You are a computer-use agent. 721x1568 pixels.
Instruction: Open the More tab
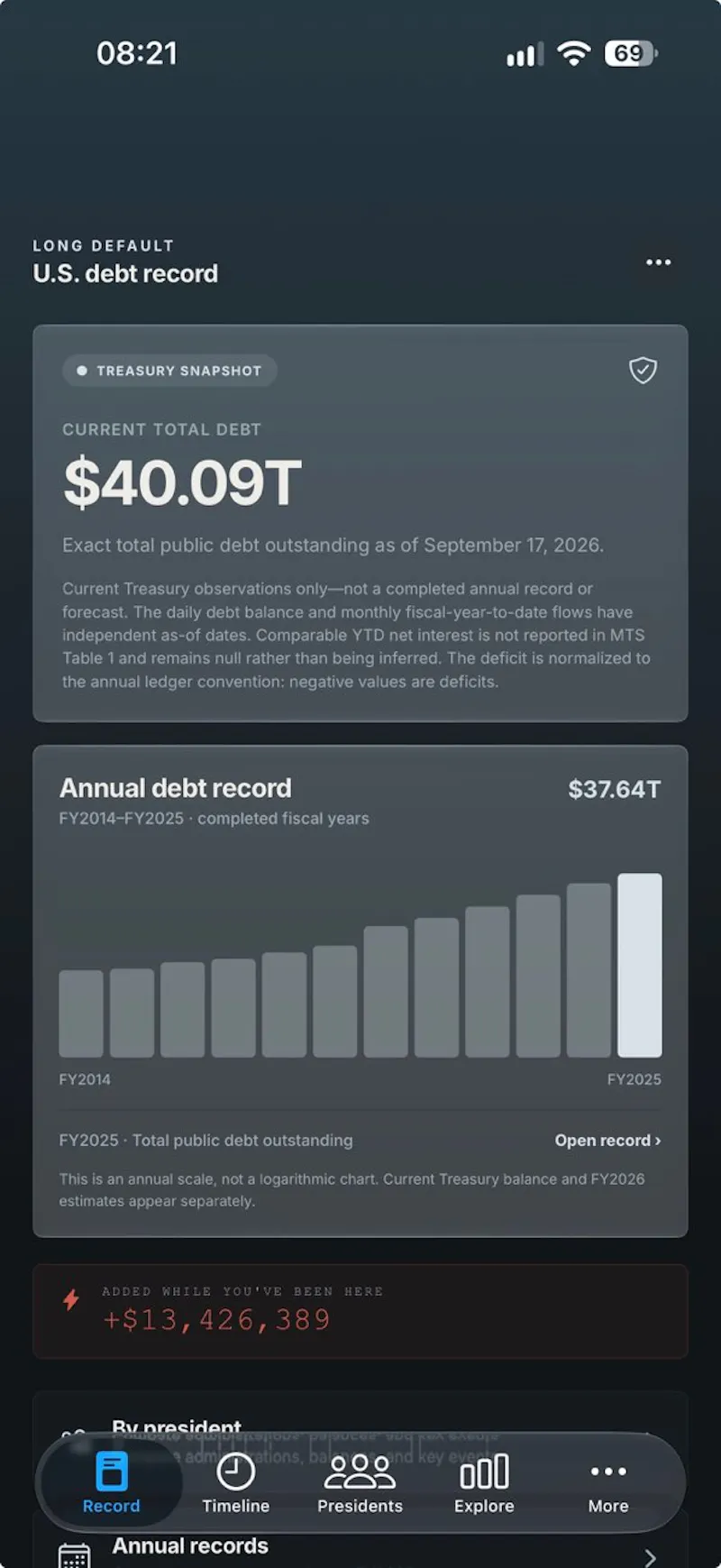click(x=608, y=1483)
